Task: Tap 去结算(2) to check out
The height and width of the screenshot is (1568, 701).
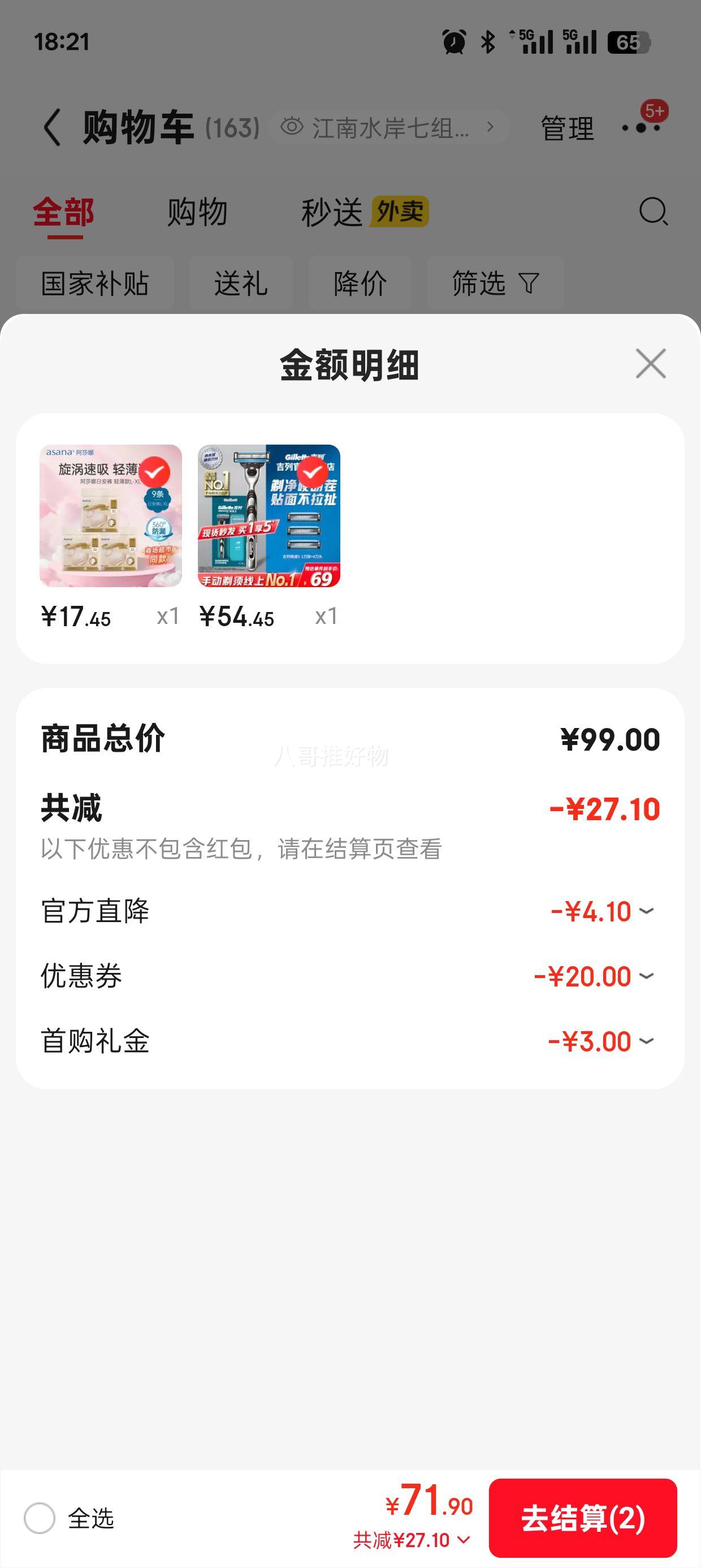Action: click(582, 1518)
